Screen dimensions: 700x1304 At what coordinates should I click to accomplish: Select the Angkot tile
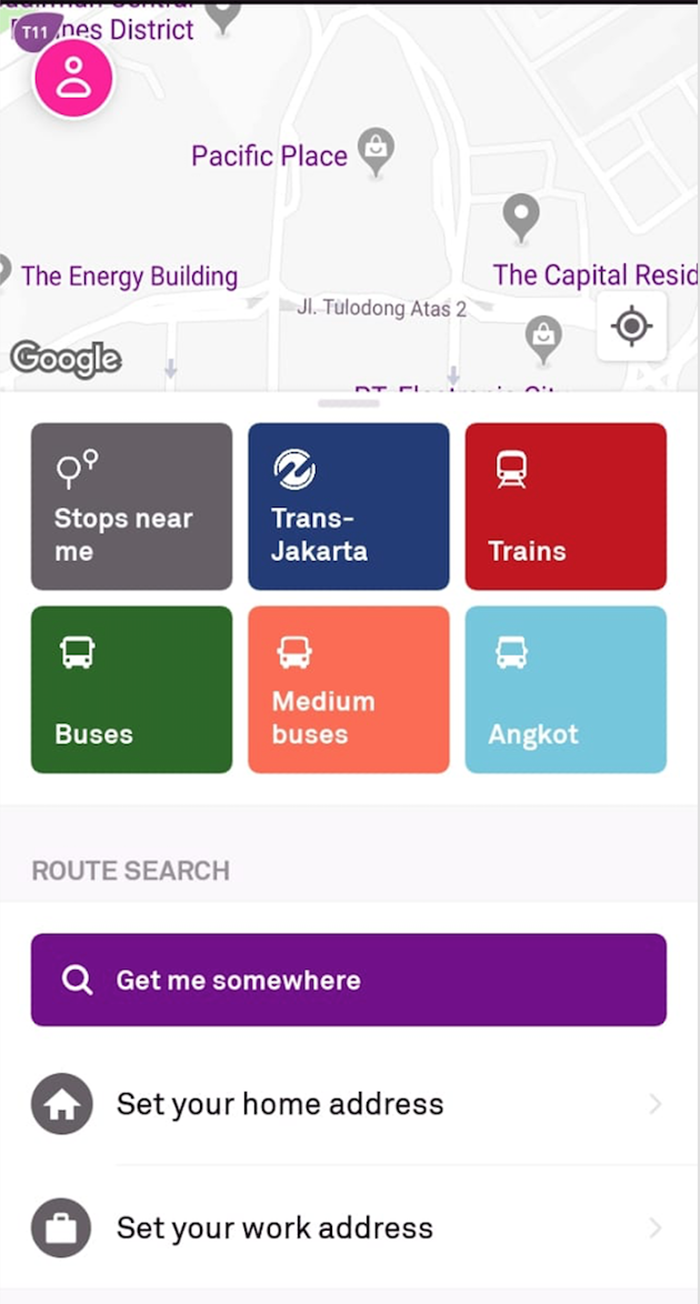(x=565, y=689)
